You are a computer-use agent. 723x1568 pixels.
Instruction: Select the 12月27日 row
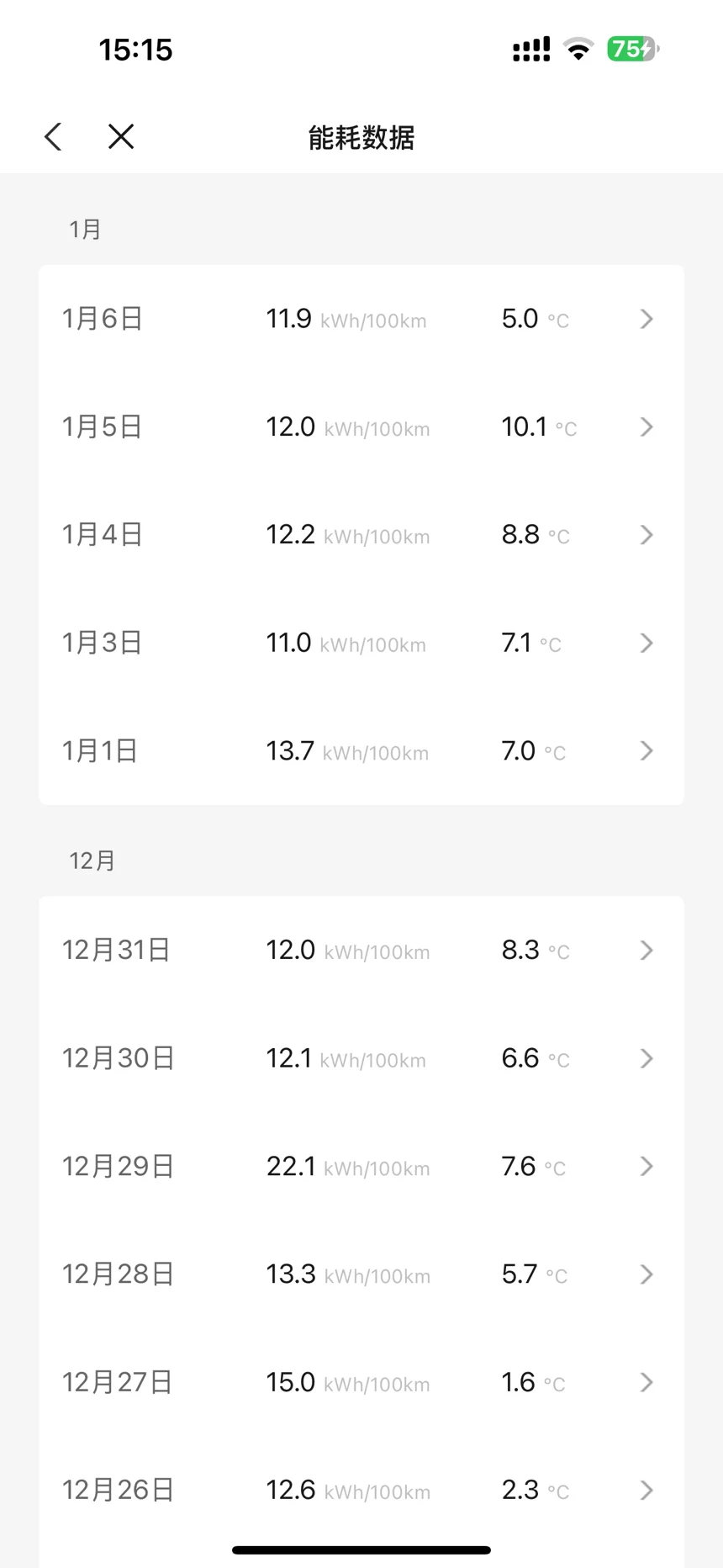tap(361, 1382)
